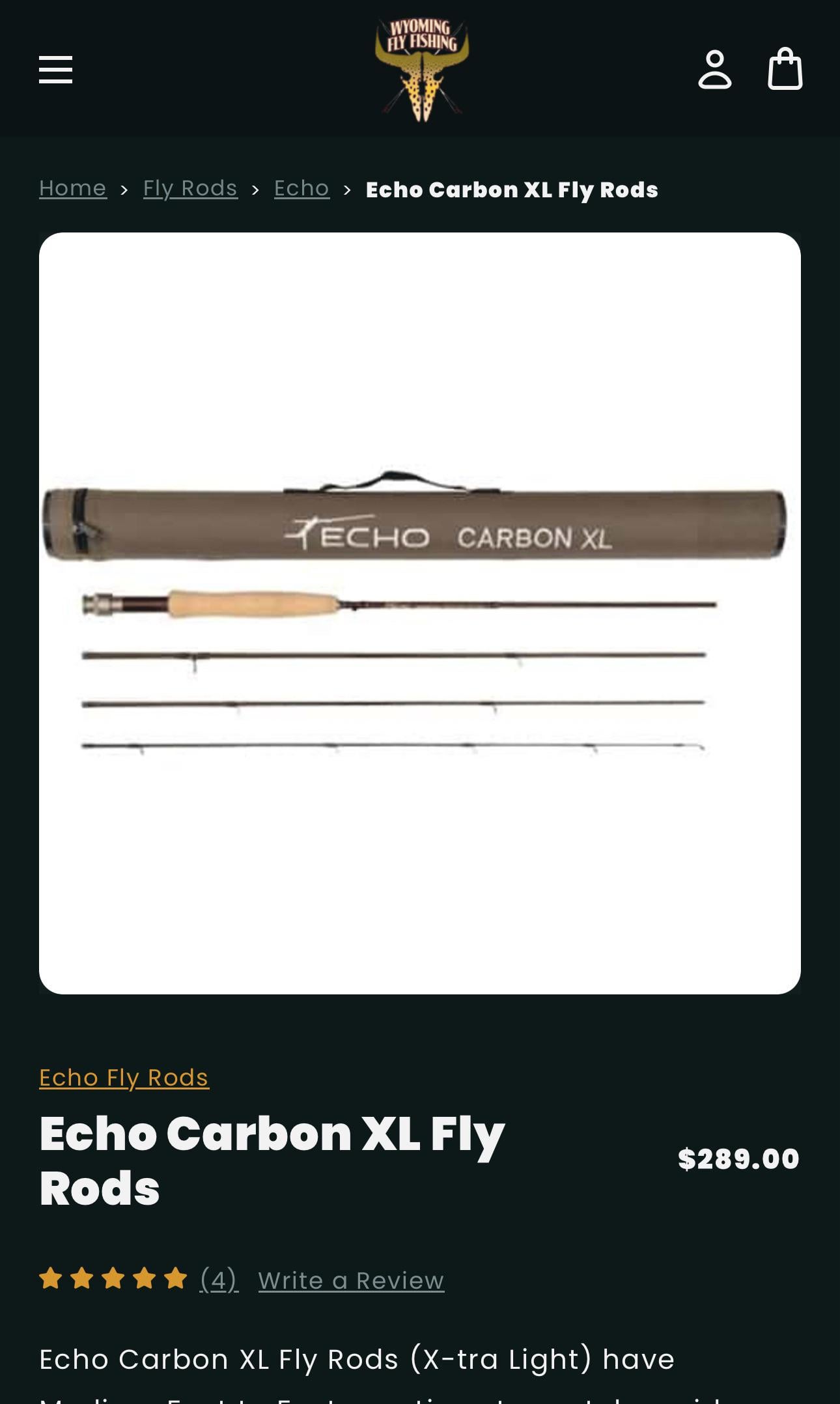840x1404 pixels.
Task: Open the Fly Rods breadcrumb
Action: [x=190, y=188]
